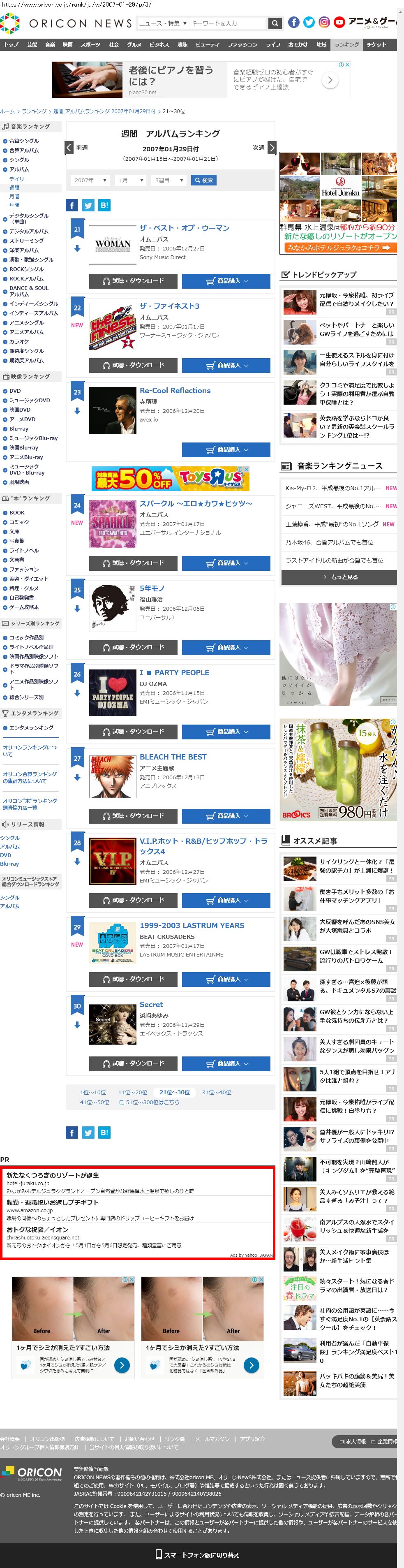Share on Twitter icon above the ranking

tap(88, 205)
